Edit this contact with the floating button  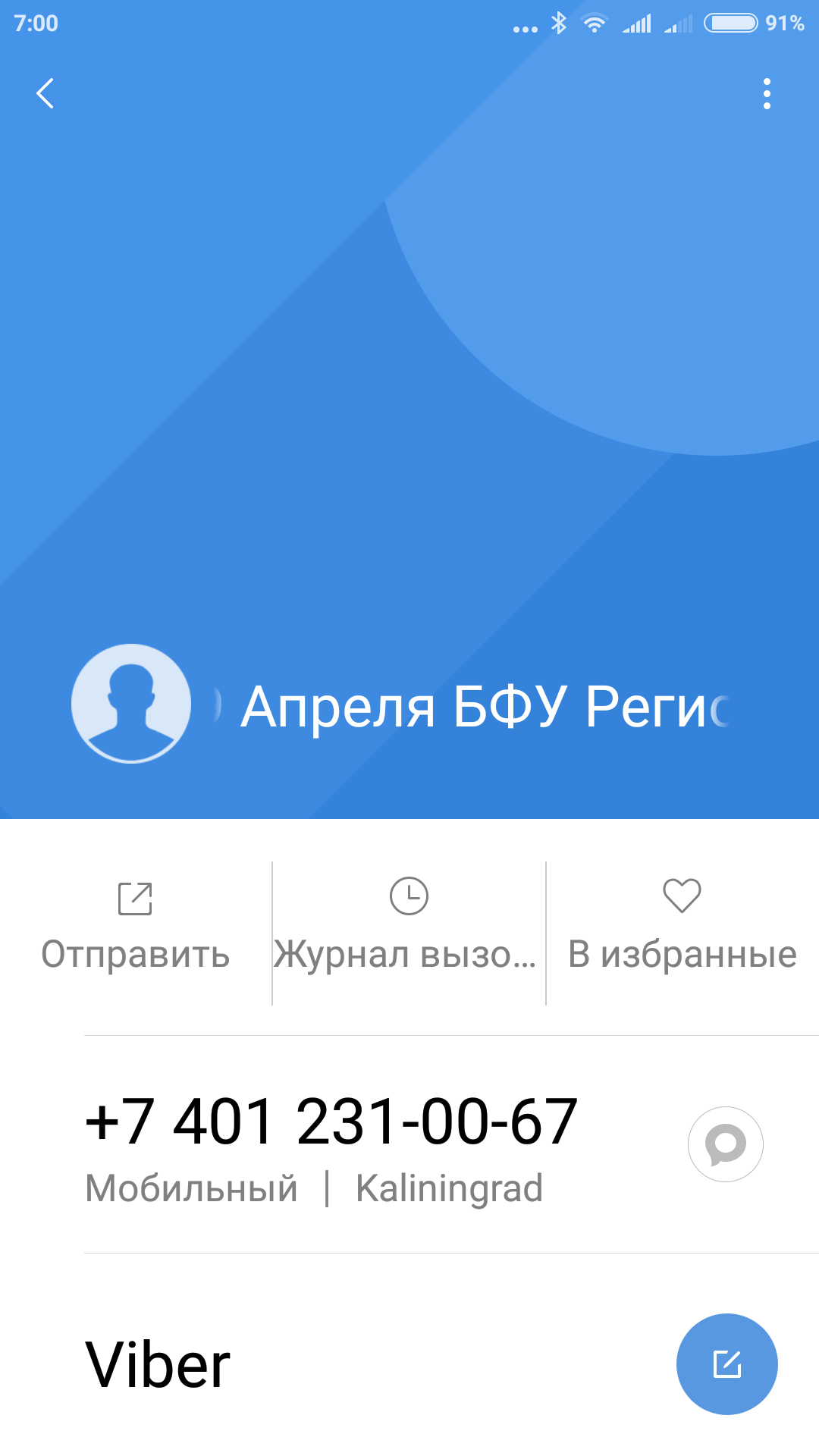726,1364
